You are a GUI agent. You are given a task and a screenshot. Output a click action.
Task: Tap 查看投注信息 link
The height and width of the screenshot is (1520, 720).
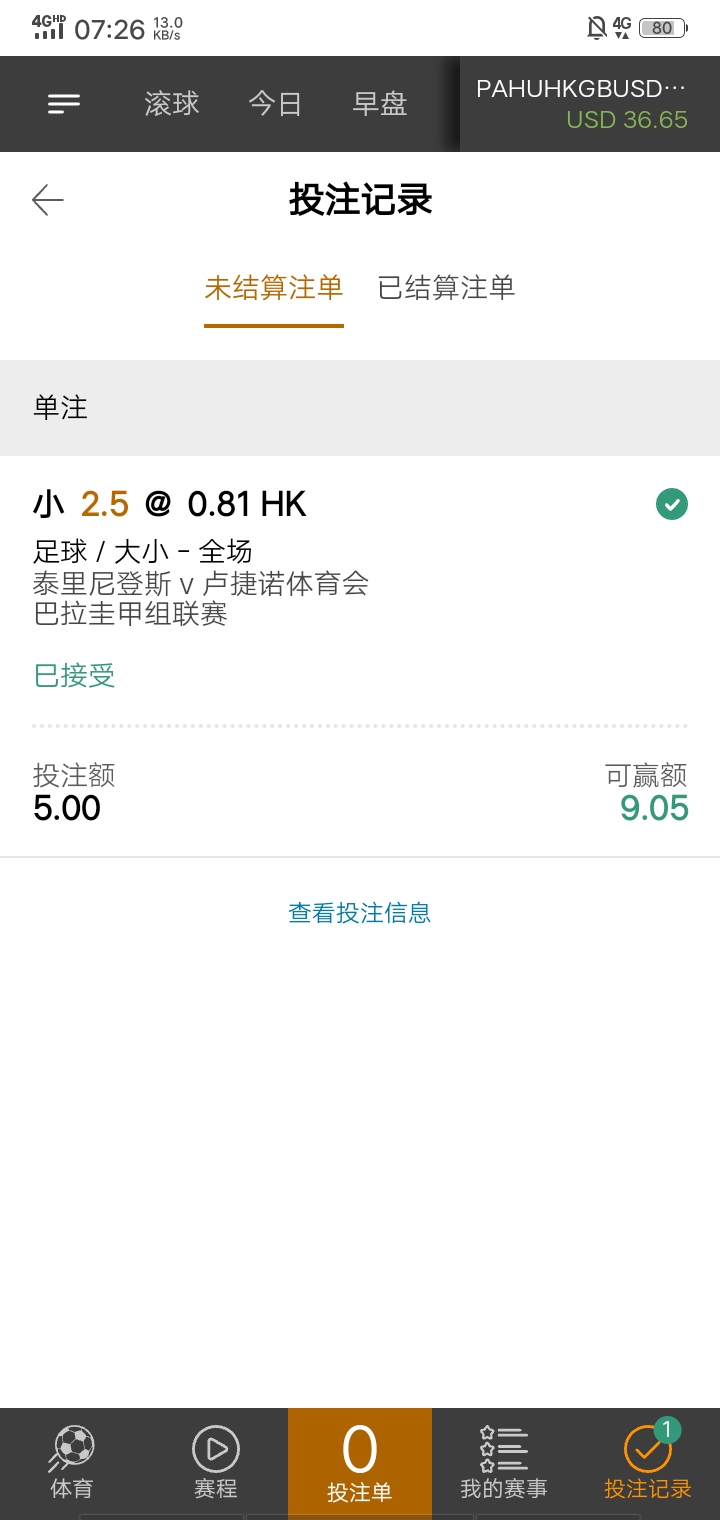point(360,913)
